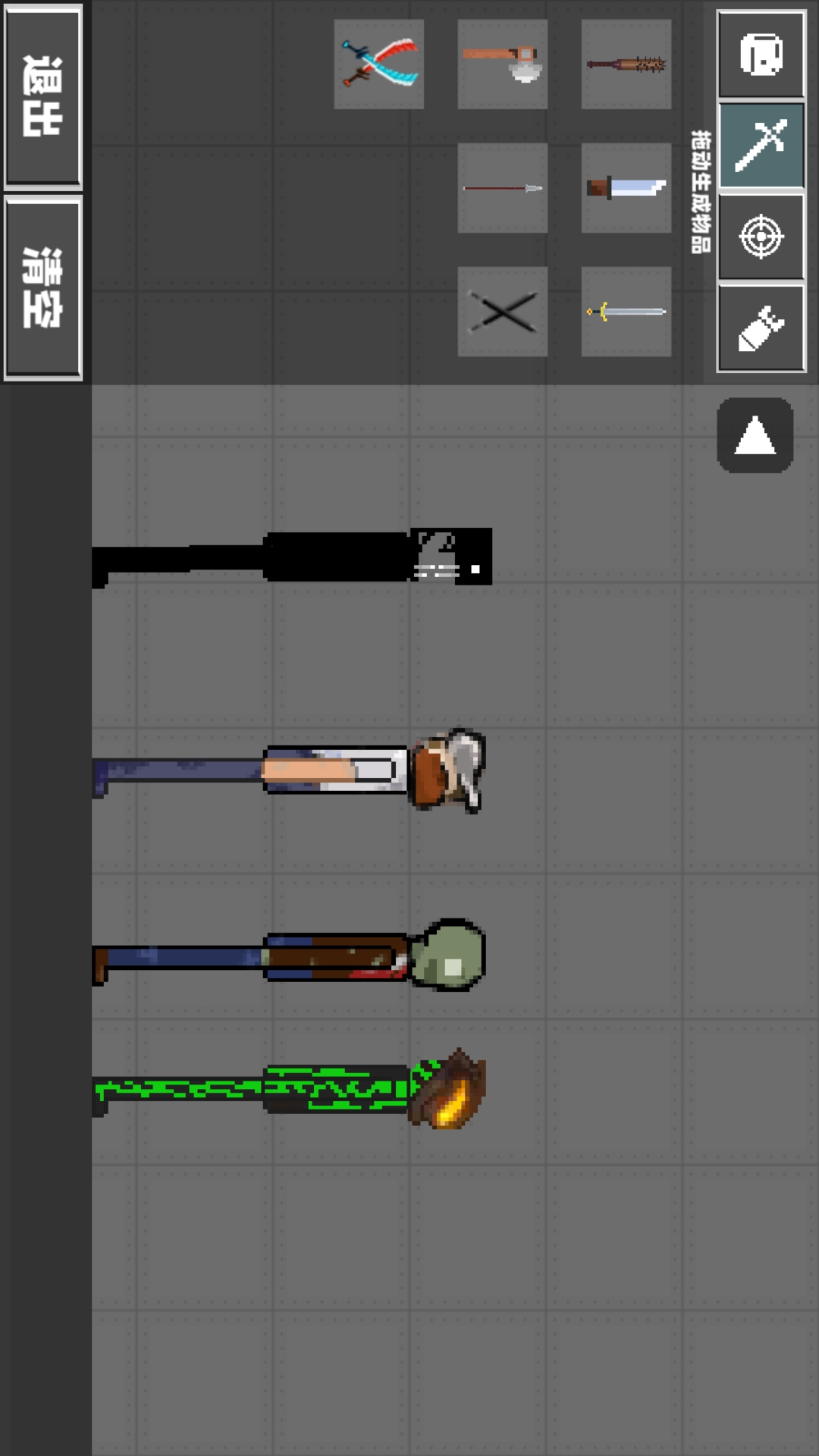Select the melee weapons category tab
Image resolution: width=819 pixels, height=1456 pixels.
pos(761,146)
